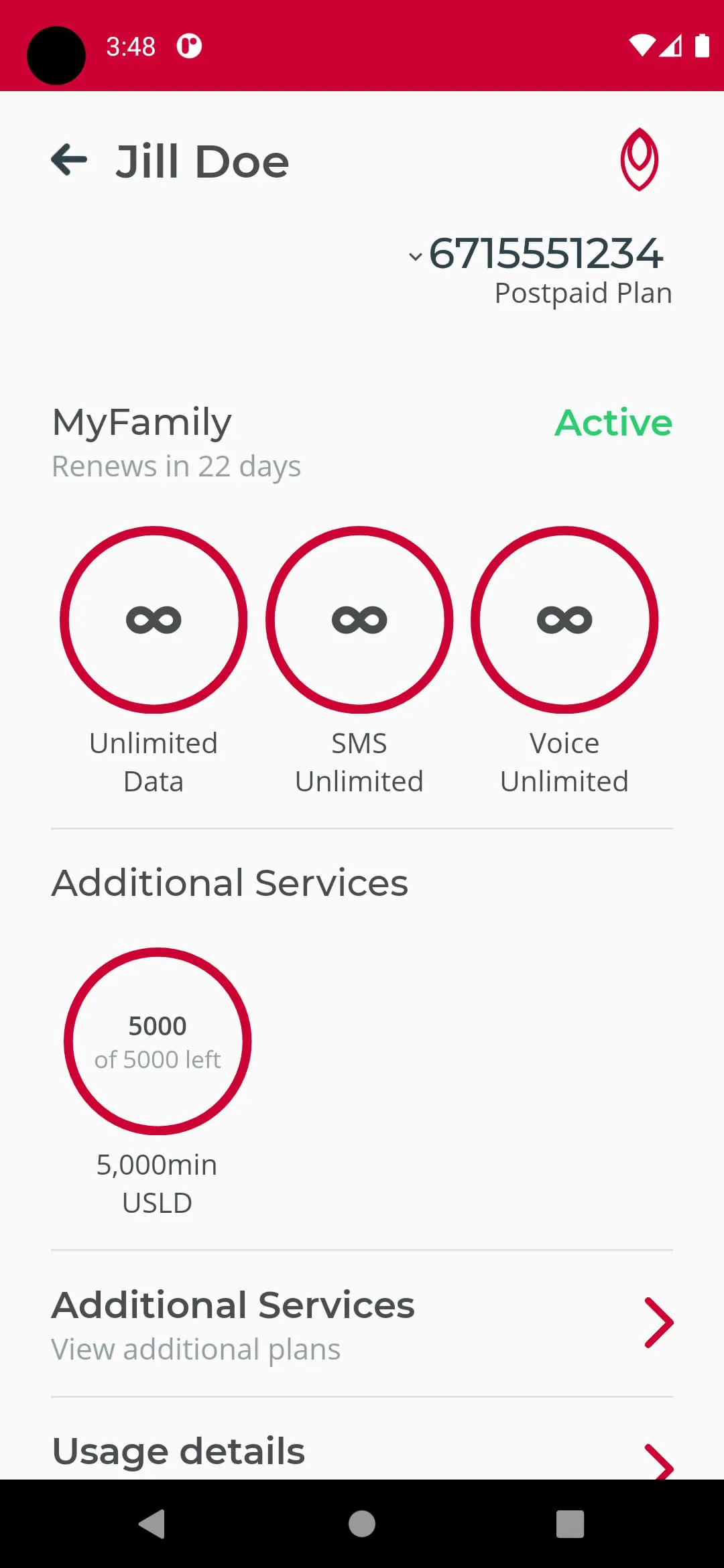Tap the red carrier logo in the corner
The width and height of the screenshot is (724, 1568).
tap(640, 157)
